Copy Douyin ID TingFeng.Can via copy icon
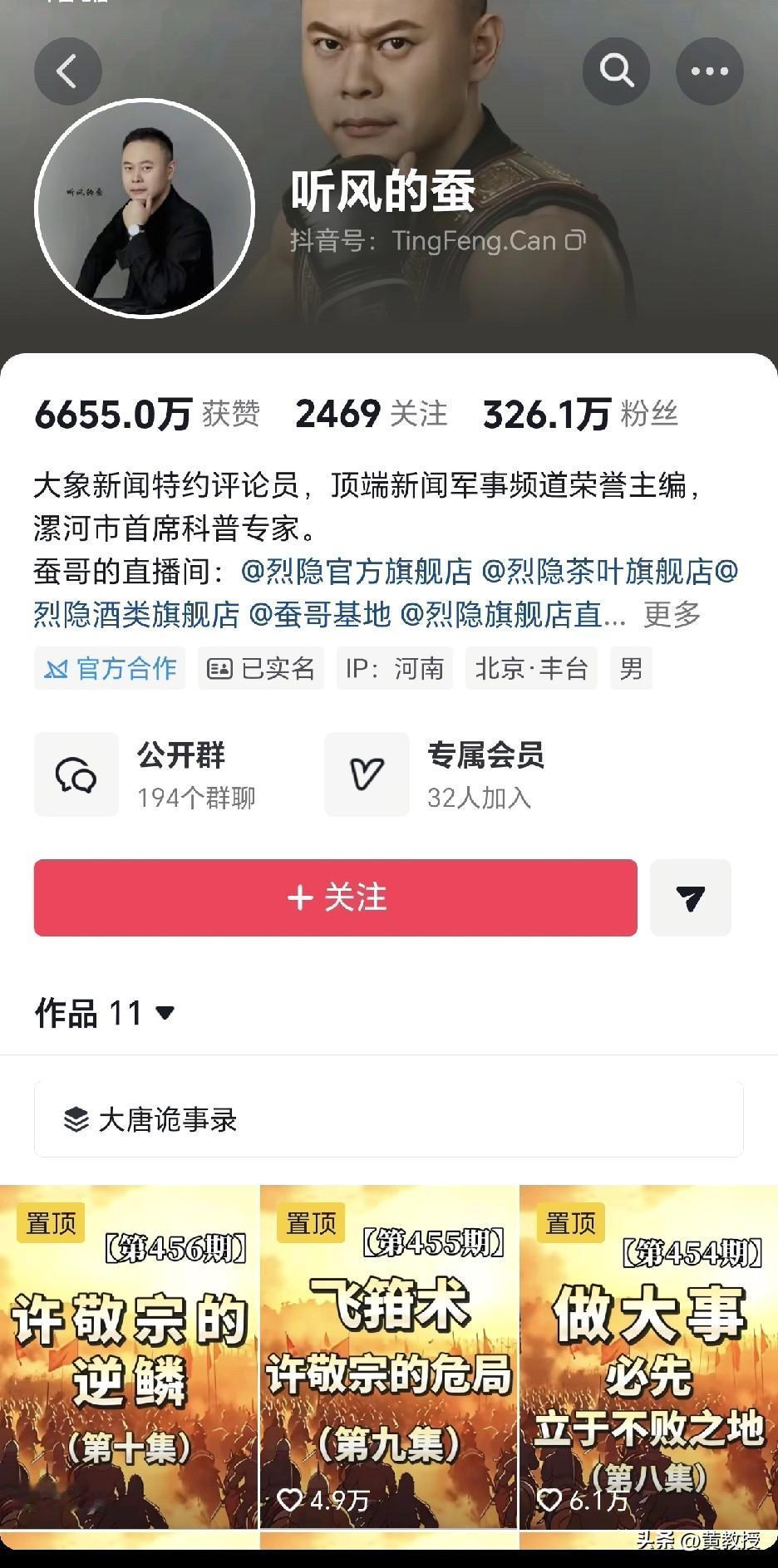 (575, 240)
